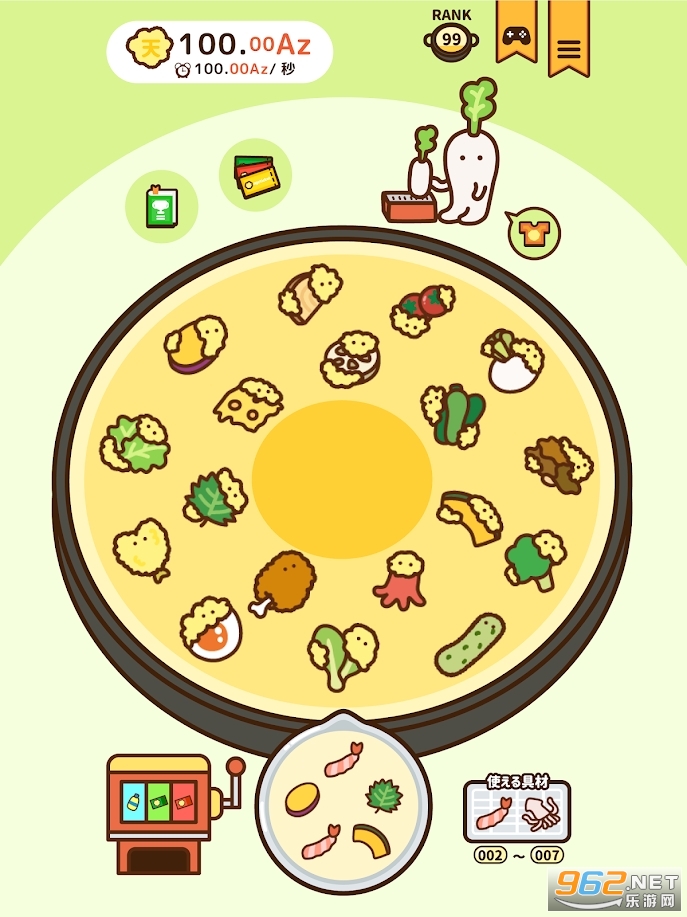Tap the pink octopus tempura
Screen dimensions: 687x917
click(400, 581)
